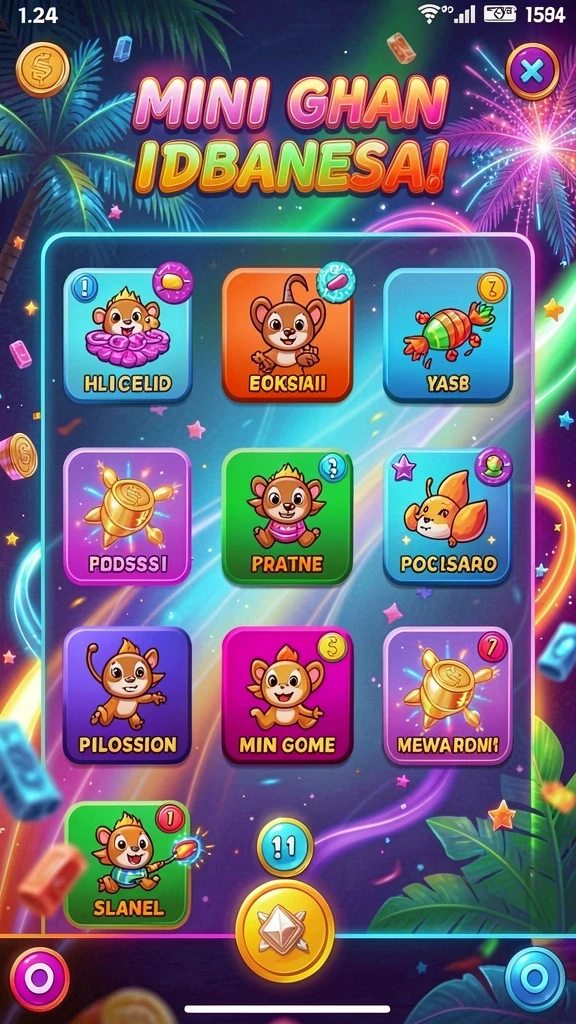Close the mini game menu
Viewport: 576px width, 1024px height.
[x=532, y=71]
